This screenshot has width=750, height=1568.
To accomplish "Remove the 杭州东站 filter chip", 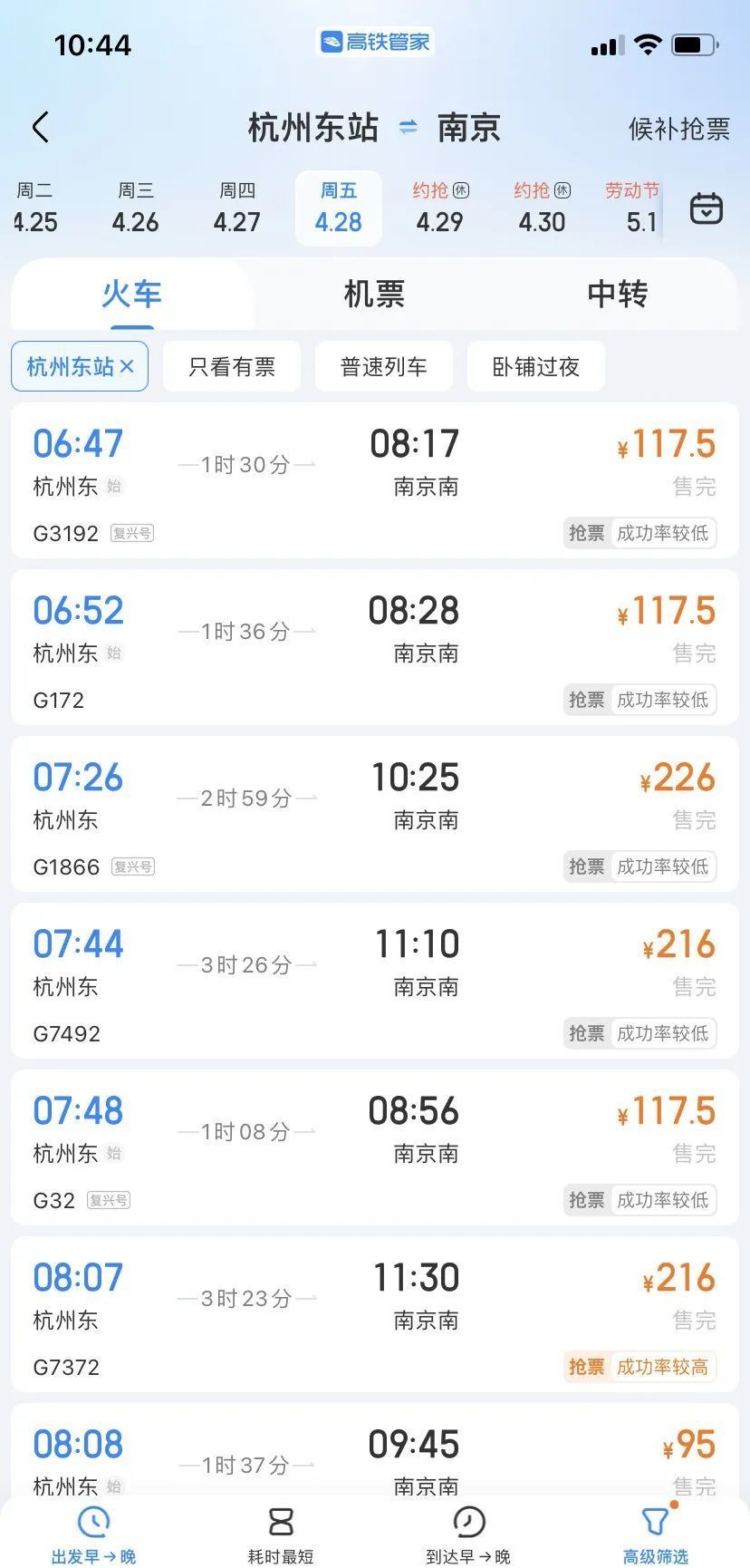I will (127, 366).
